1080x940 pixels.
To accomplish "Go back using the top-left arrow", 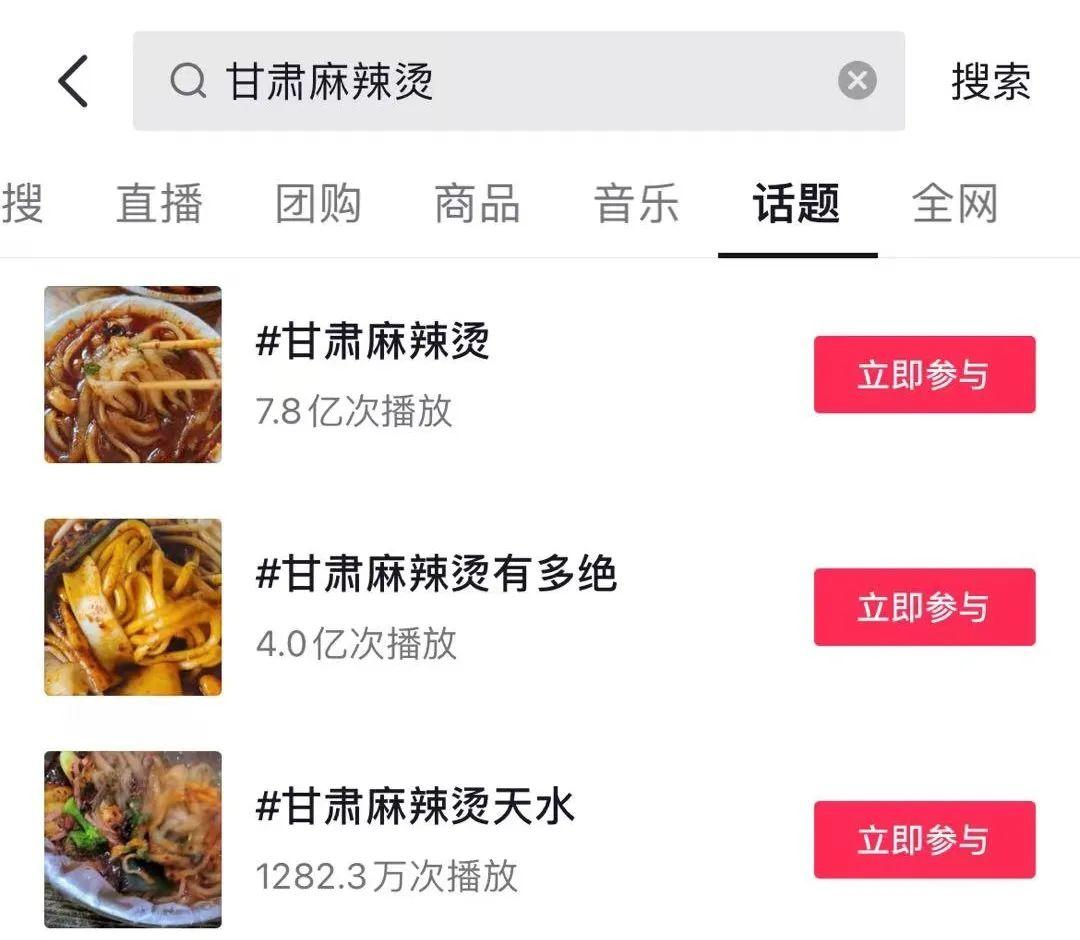I will coord(73,81).
